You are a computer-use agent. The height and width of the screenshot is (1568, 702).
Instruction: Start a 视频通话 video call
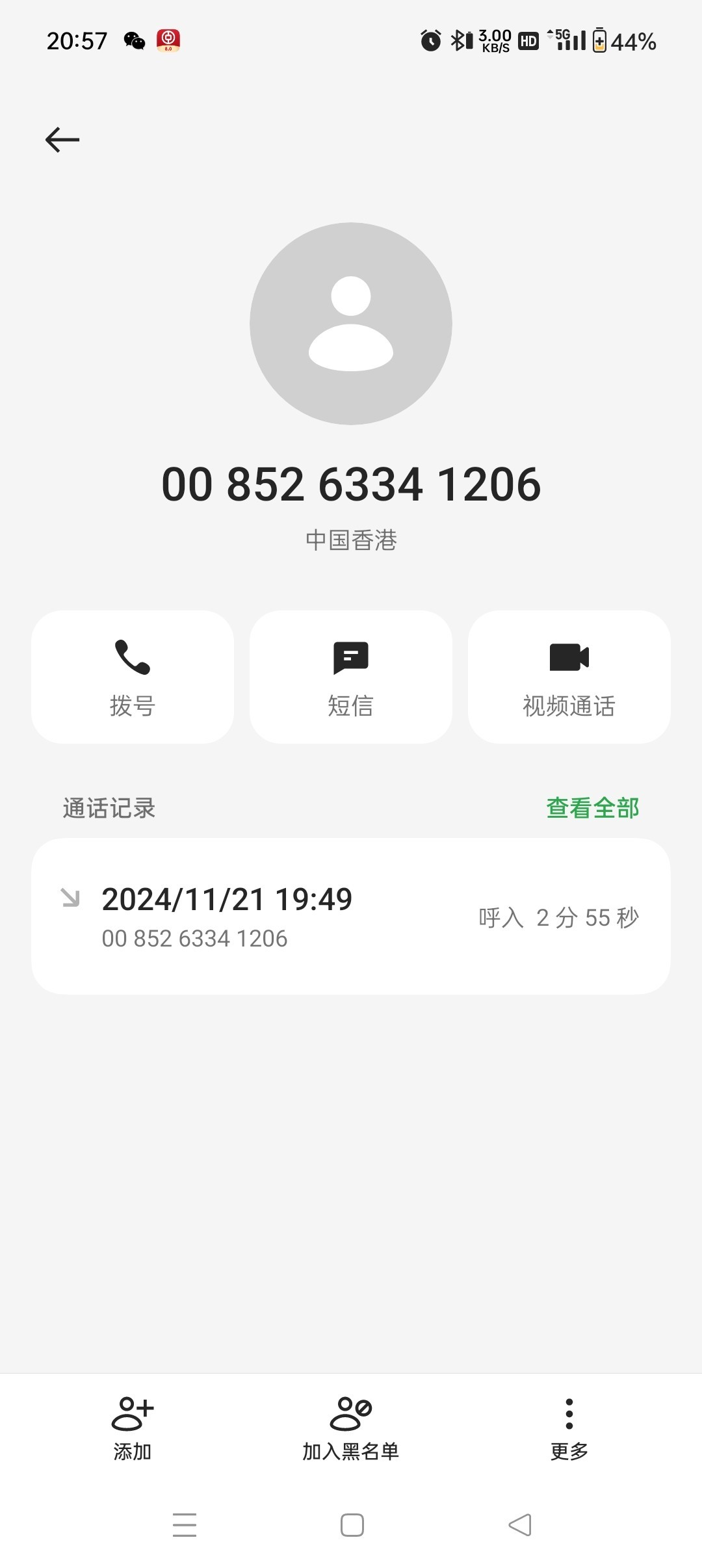pyautogui.click(x=569, y=677)
